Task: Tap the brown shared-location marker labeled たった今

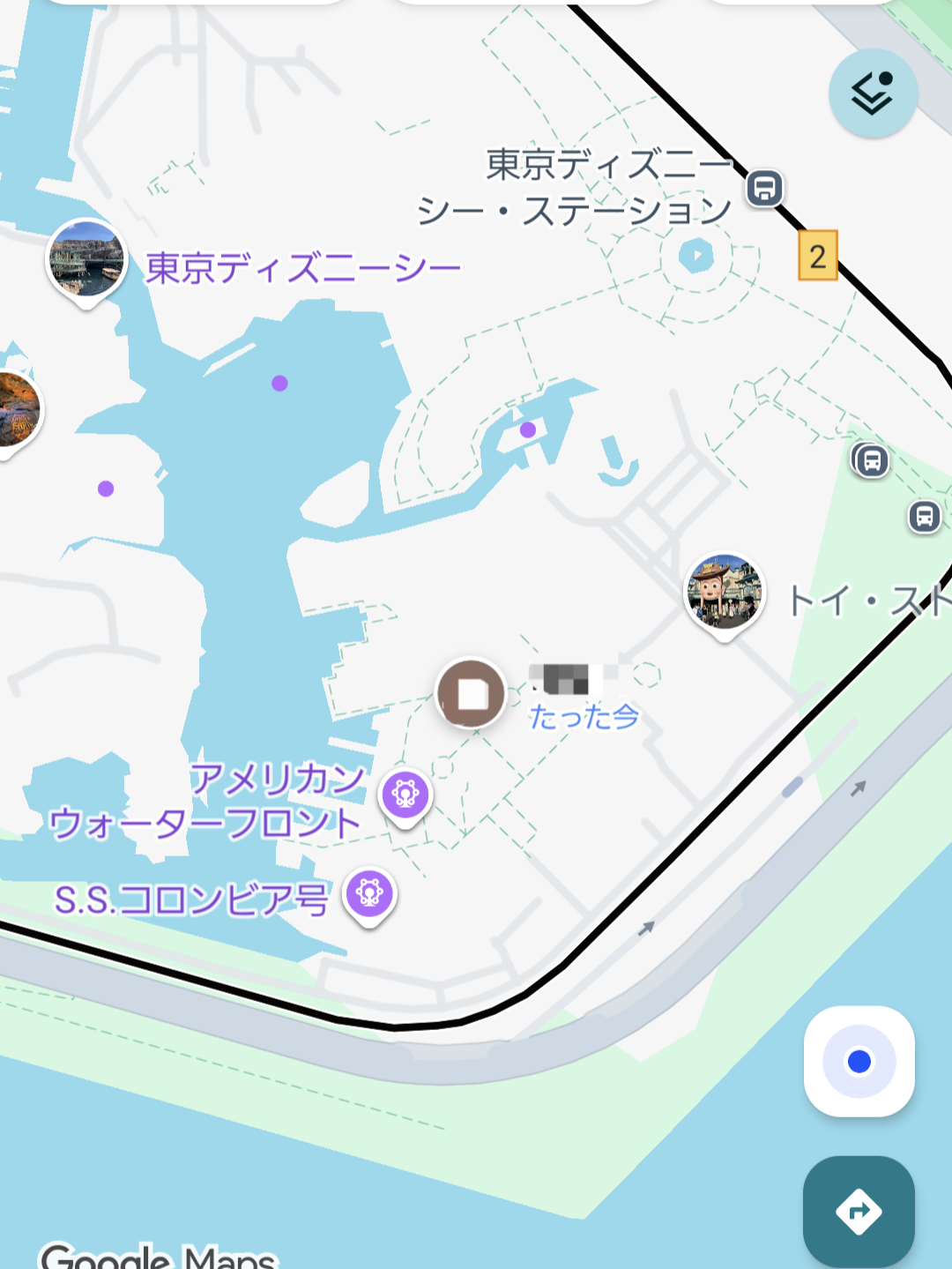Action: tap(472, 694)
